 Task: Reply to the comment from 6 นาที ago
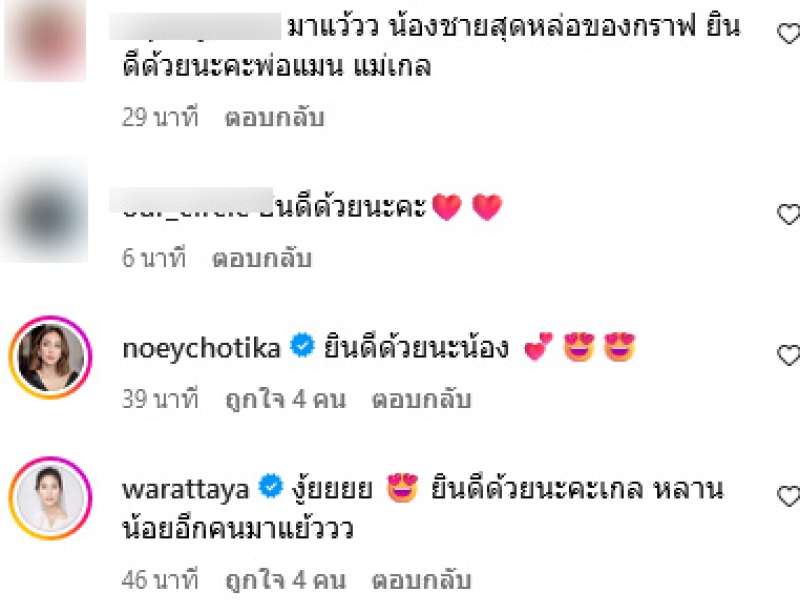[x=262, y=258]
